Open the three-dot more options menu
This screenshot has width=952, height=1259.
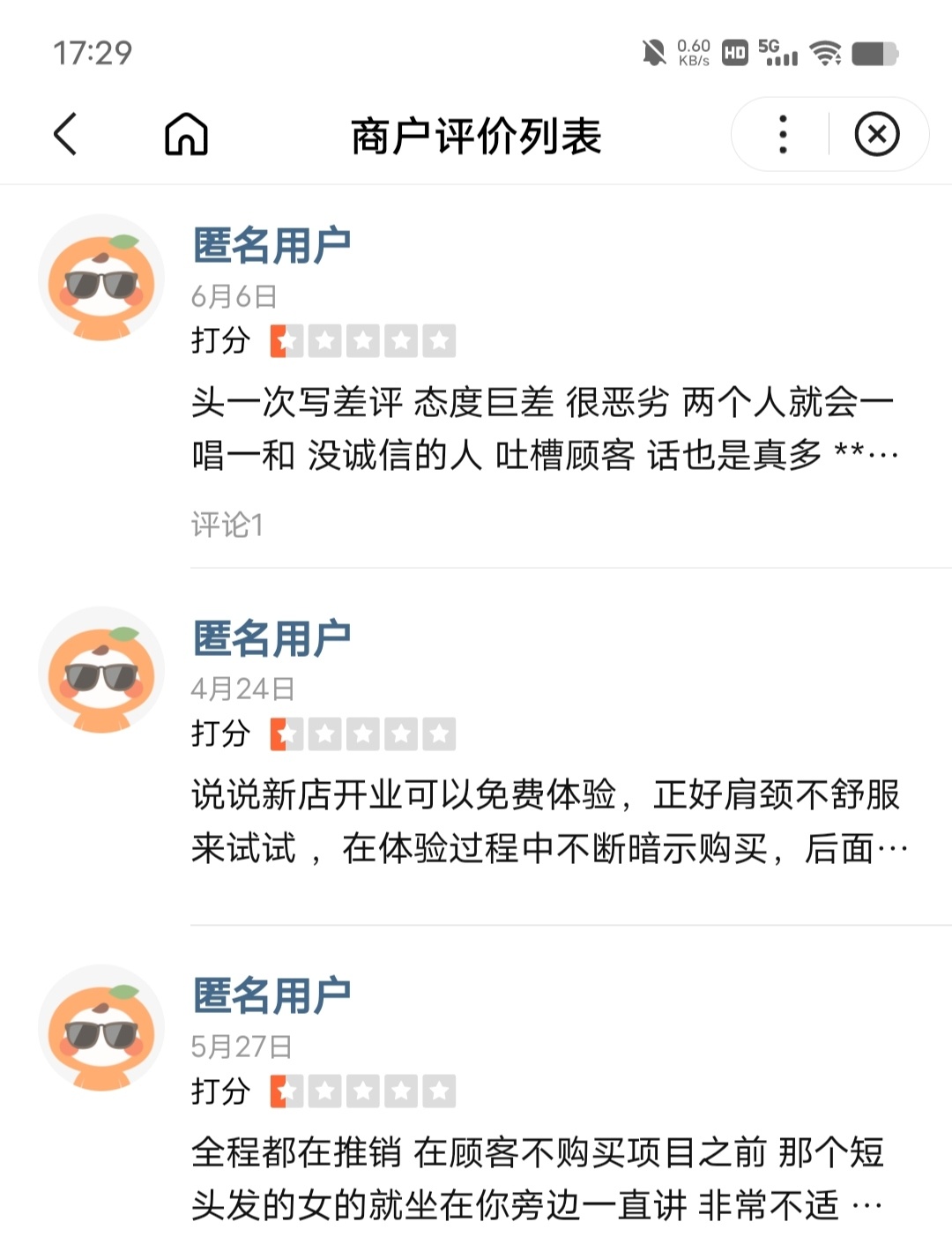[x=782, y=135]
